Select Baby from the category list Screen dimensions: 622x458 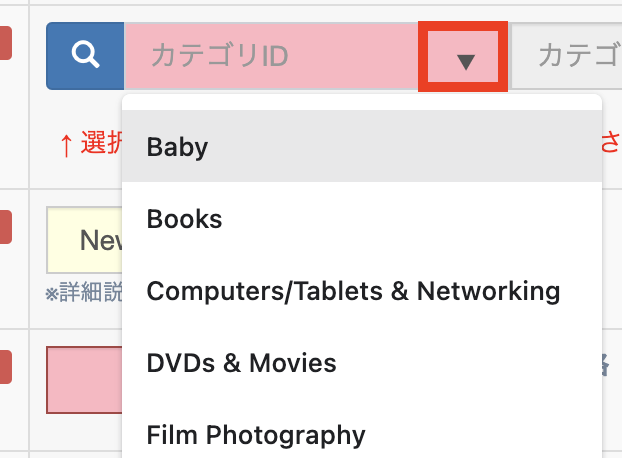pos(361,147)
